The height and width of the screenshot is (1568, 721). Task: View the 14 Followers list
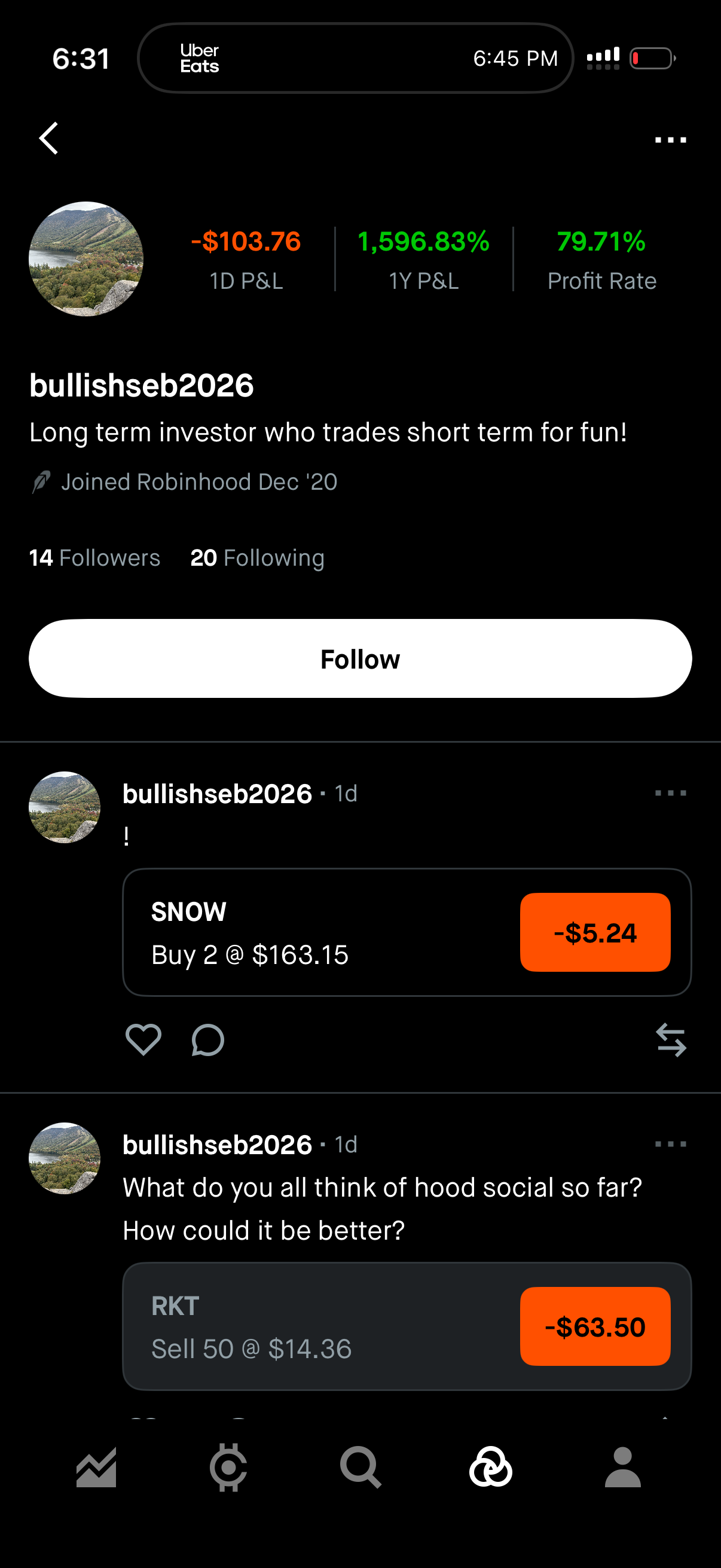(95, 557)
